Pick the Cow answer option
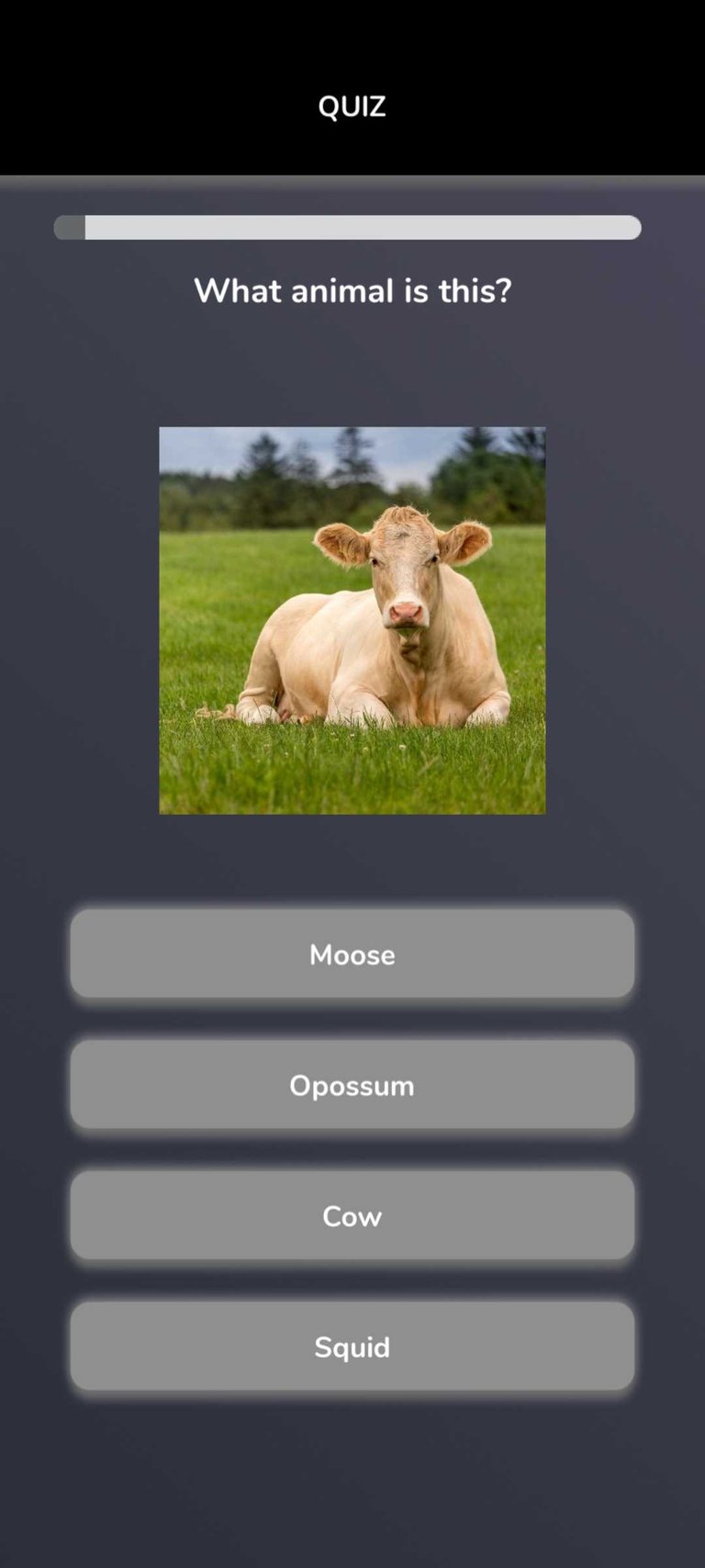Screen dimensions: 705x1568 point(352,1214)
